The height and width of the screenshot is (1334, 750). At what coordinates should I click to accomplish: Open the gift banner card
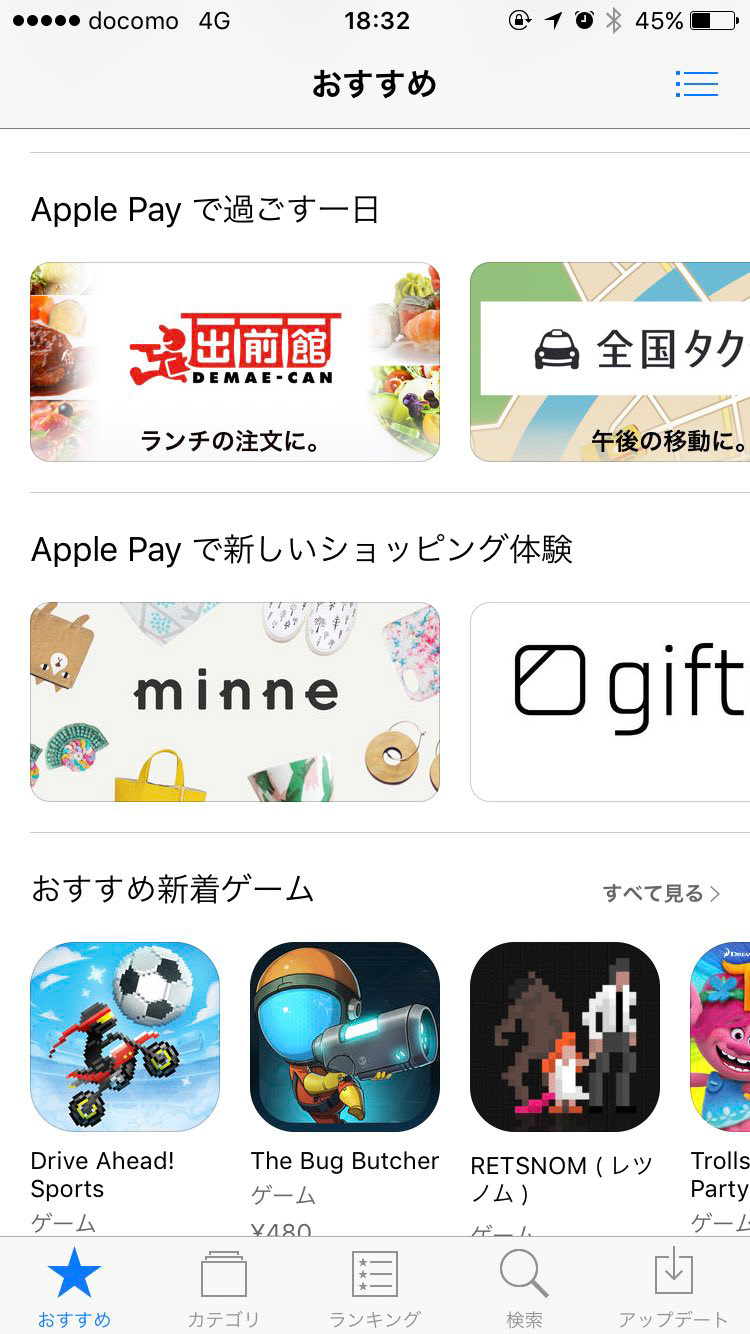610,702
